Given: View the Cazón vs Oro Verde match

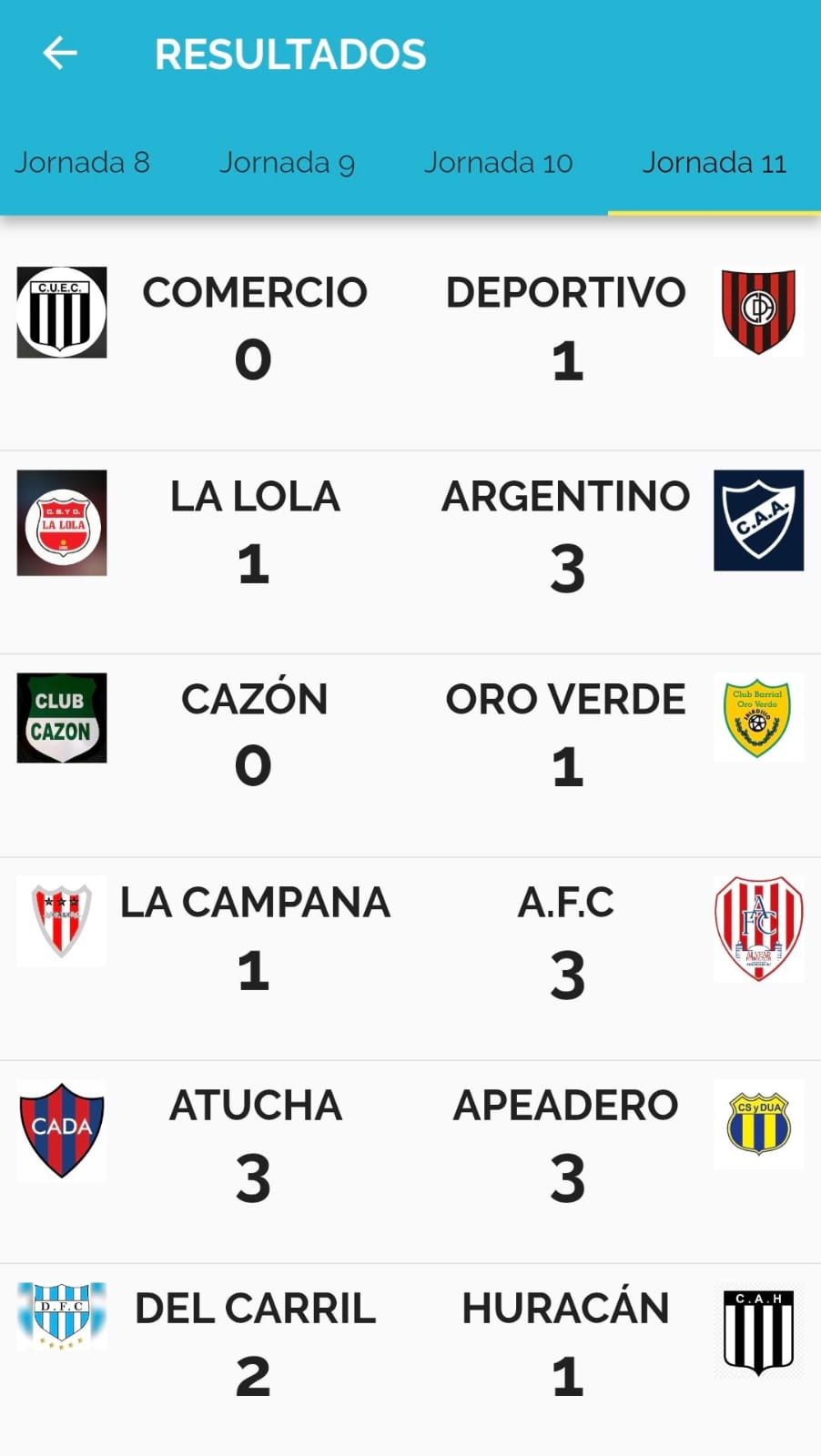Looking at the screenshot, I should 410,755.
